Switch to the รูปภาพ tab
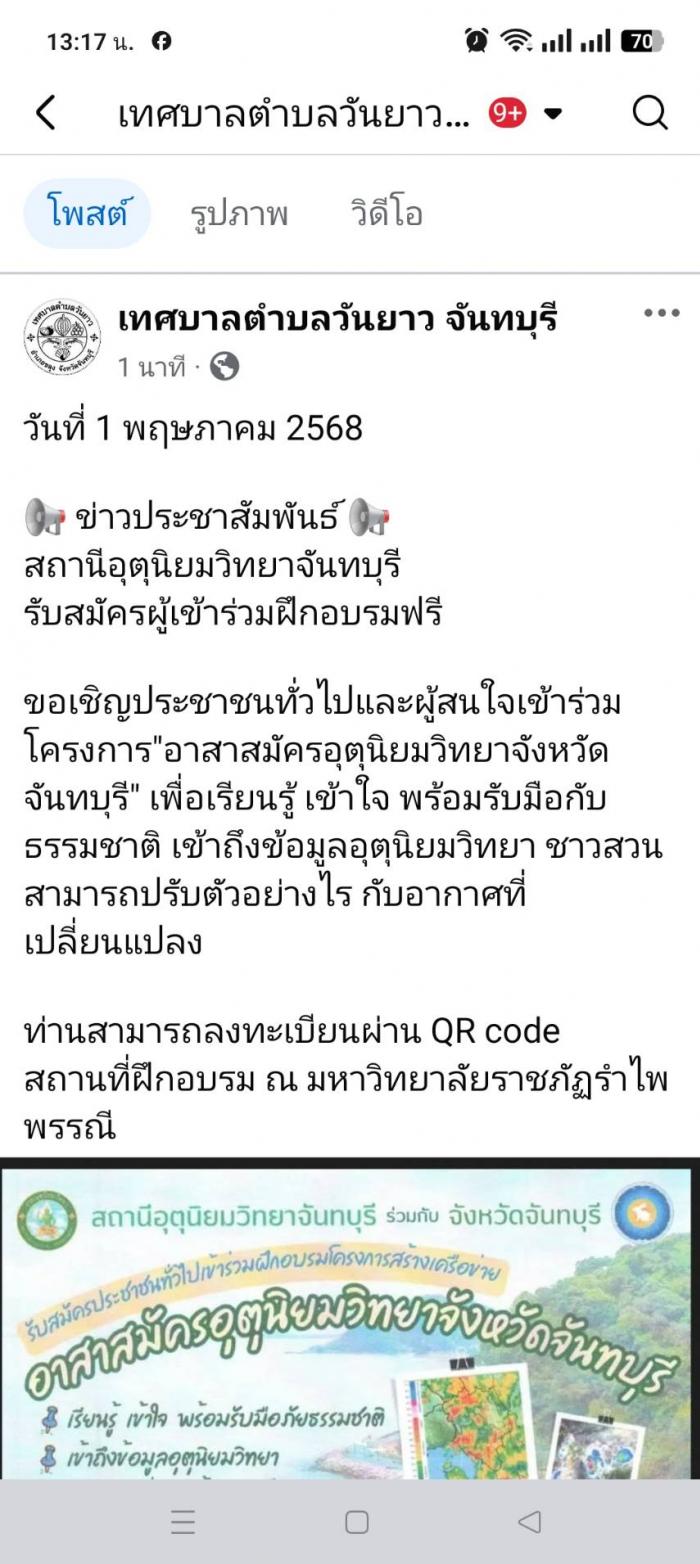The image size is (700, 1564). click(239, 213)
